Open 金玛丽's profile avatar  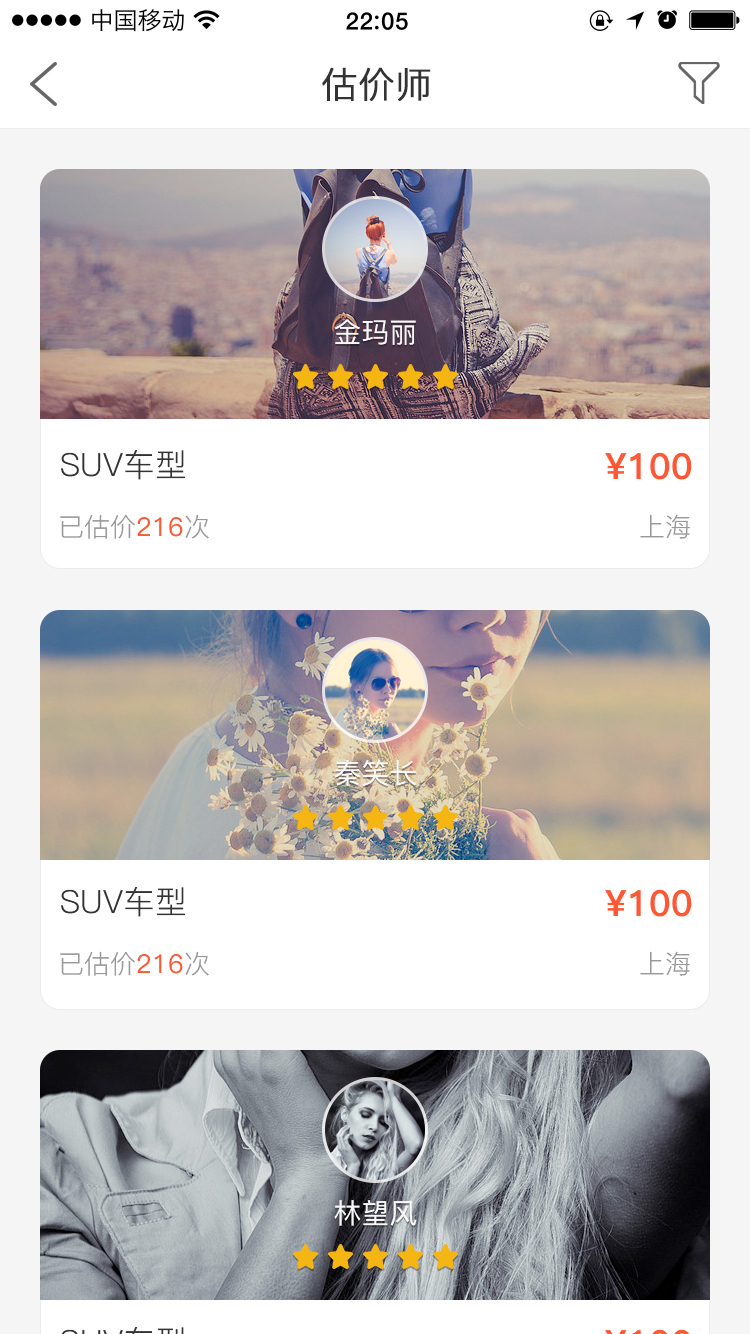pyautogui.click(x=375, y=248)
